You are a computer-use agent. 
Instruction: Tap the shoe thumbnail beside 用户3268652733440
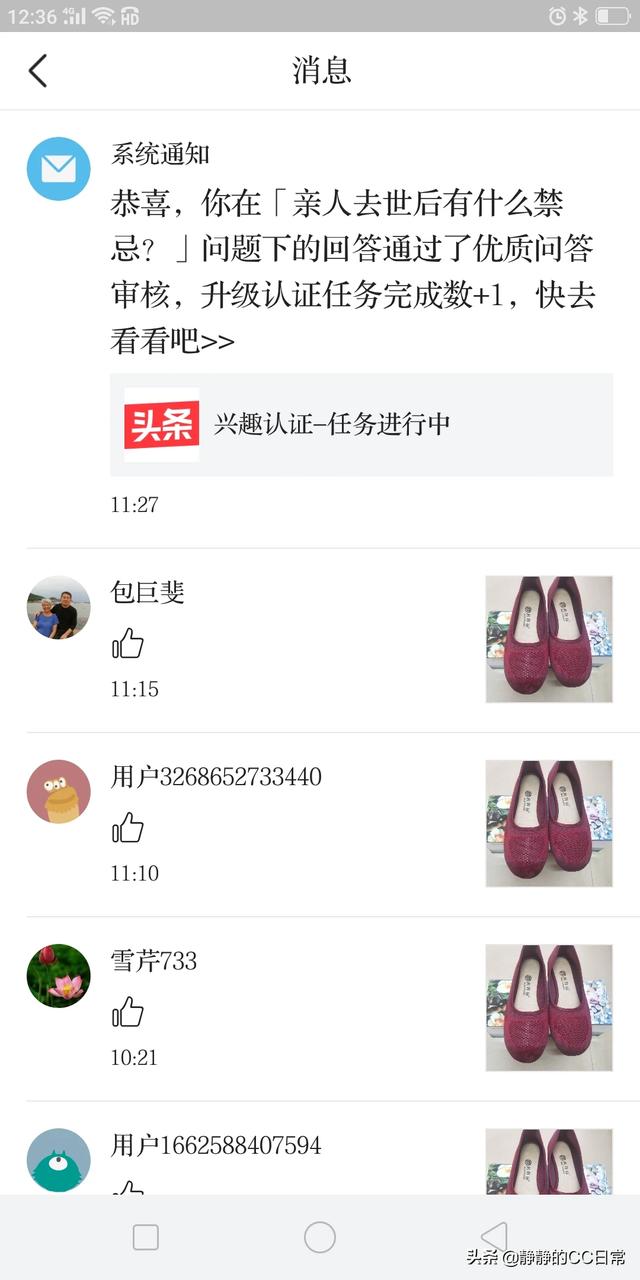(548, 823)
